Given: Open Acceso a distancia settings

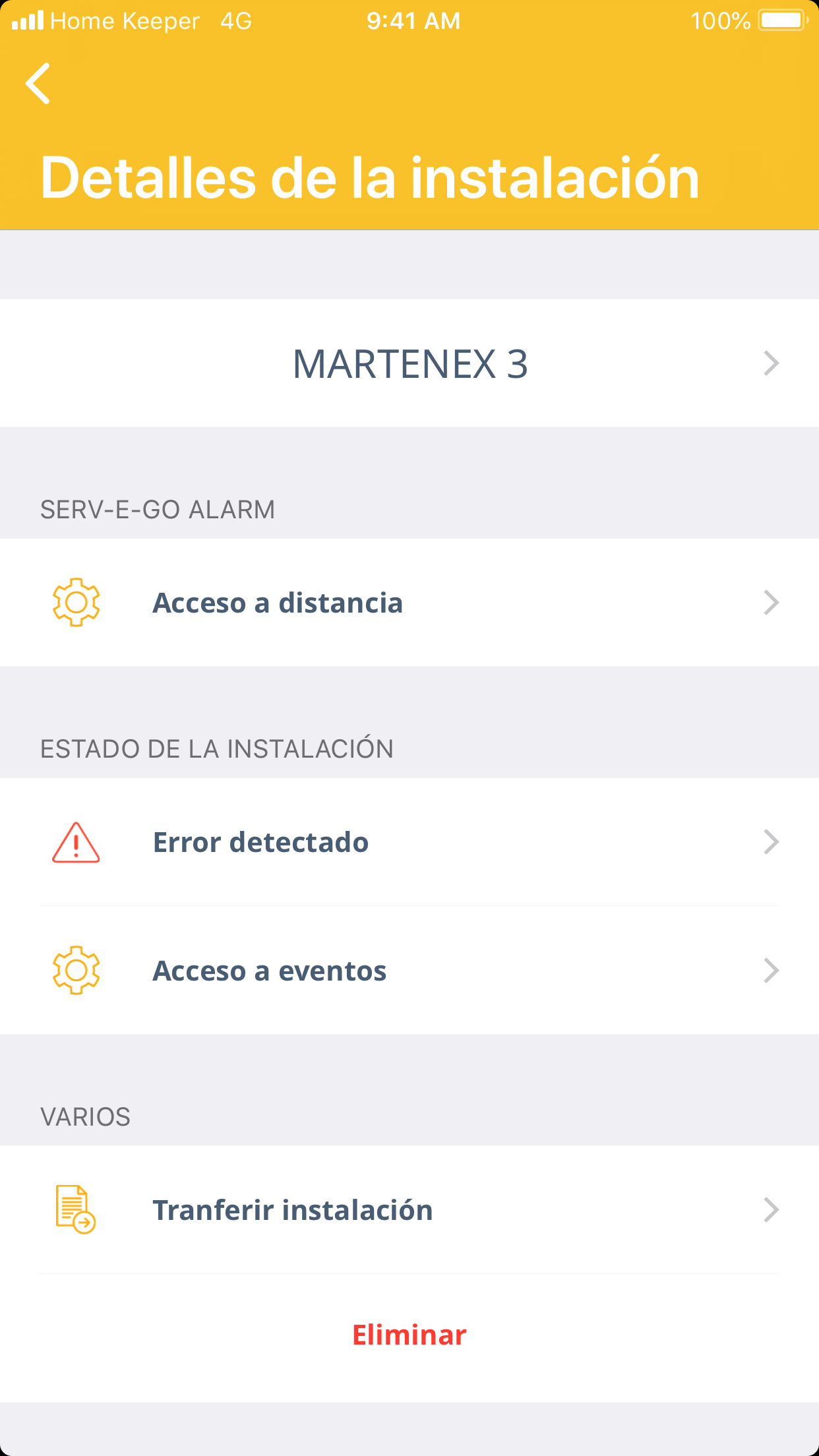Looking at the screenshot, I should point(409,603).
